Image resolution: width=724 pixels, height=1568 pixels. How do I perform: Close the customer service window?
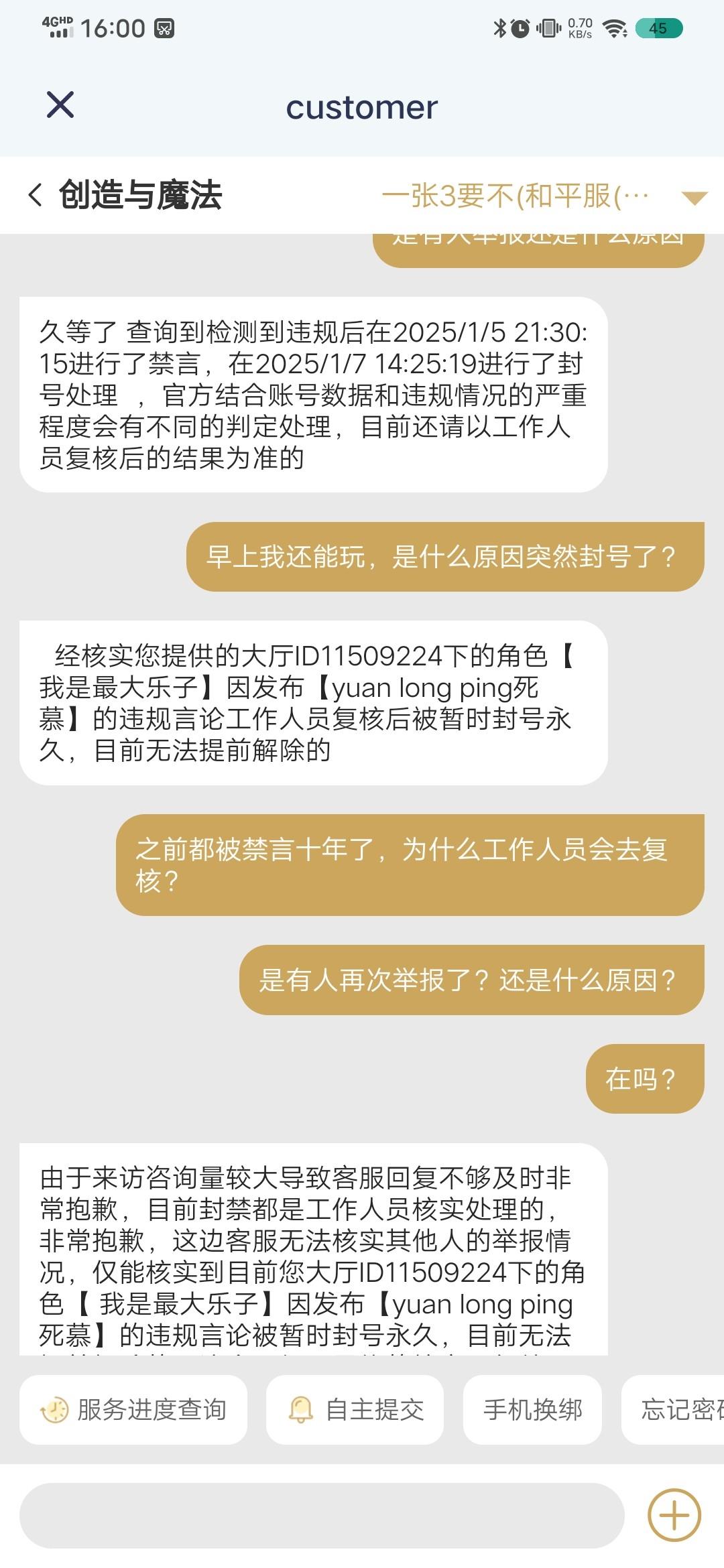tap(60, 105)
